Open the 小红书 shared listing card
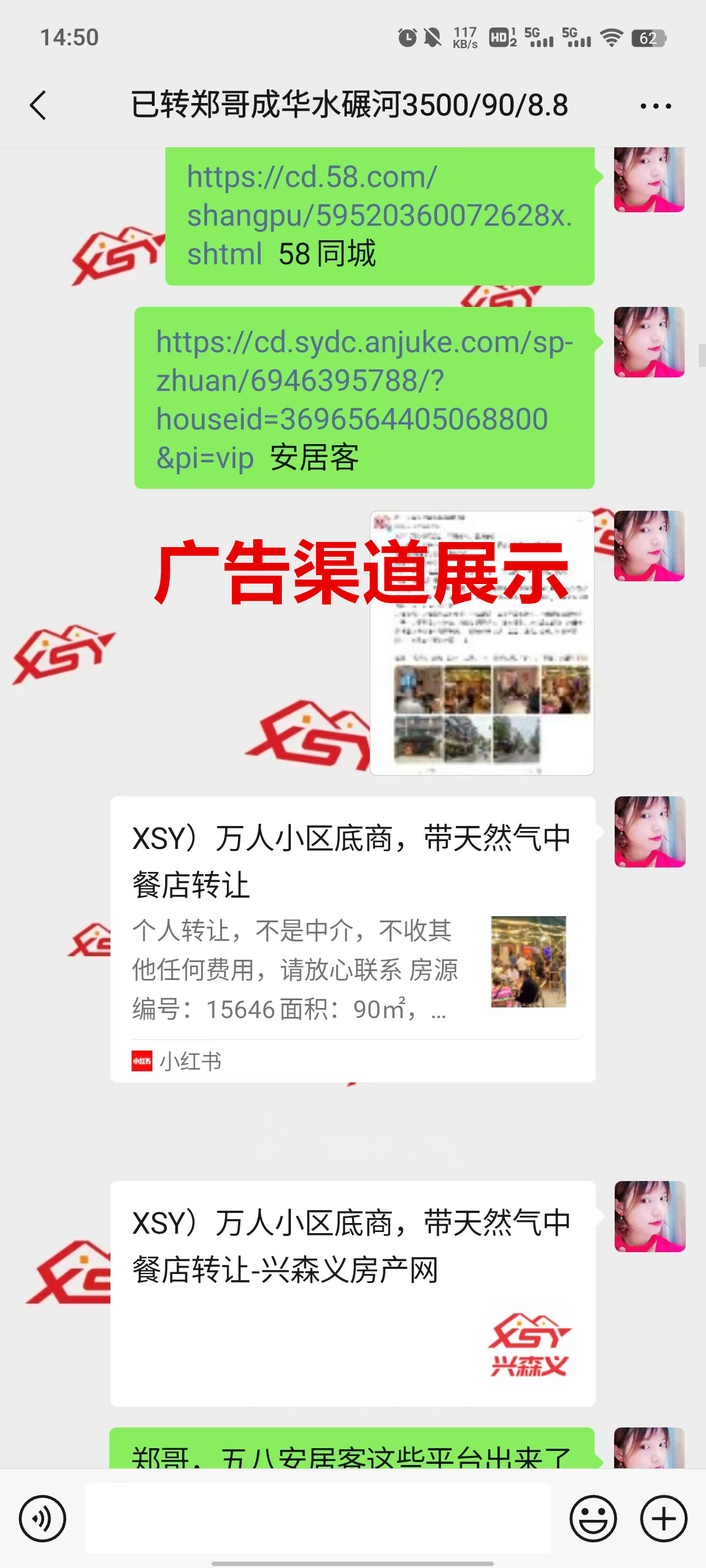The height and width of the screenshot is (1568, 706). pyautogui.click(x=352, y=939)
